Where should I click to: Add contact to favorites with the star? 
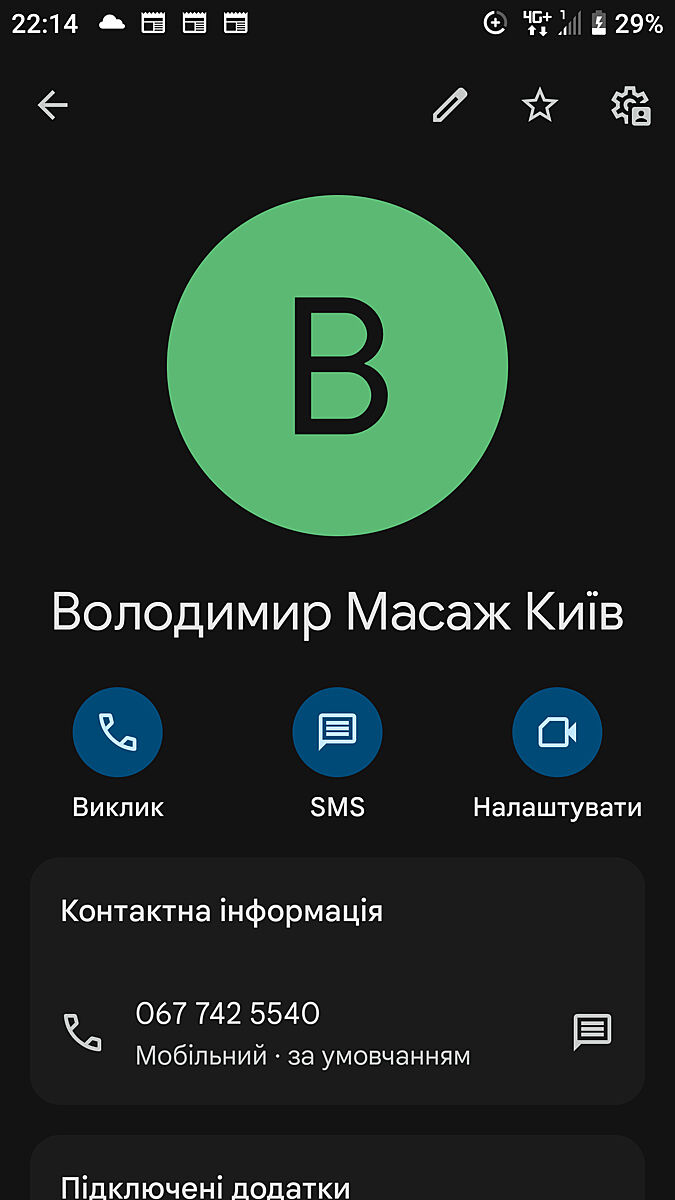tap(540, 105)
